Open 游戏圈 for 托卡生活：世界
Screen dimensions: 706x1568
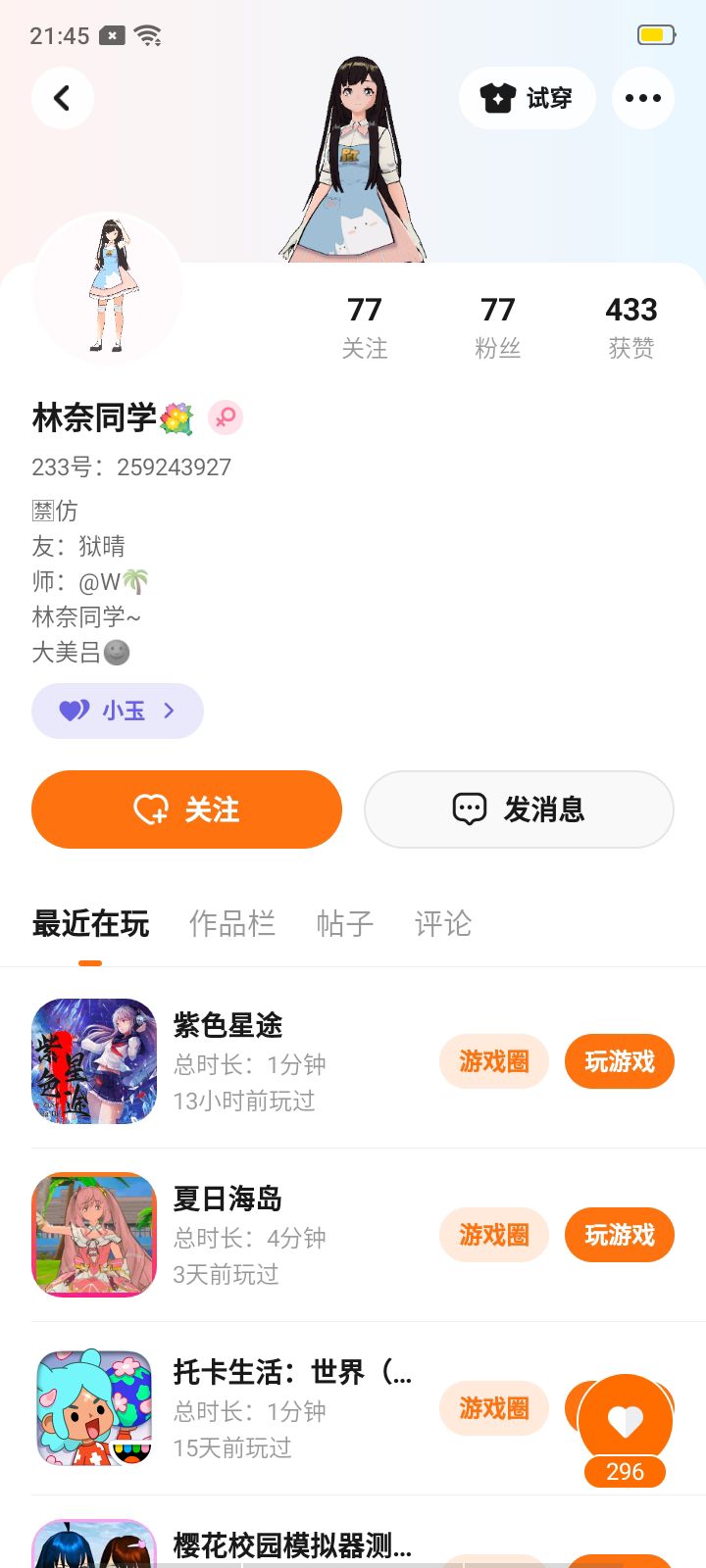pyautogui.click(x=493, y=1408)
